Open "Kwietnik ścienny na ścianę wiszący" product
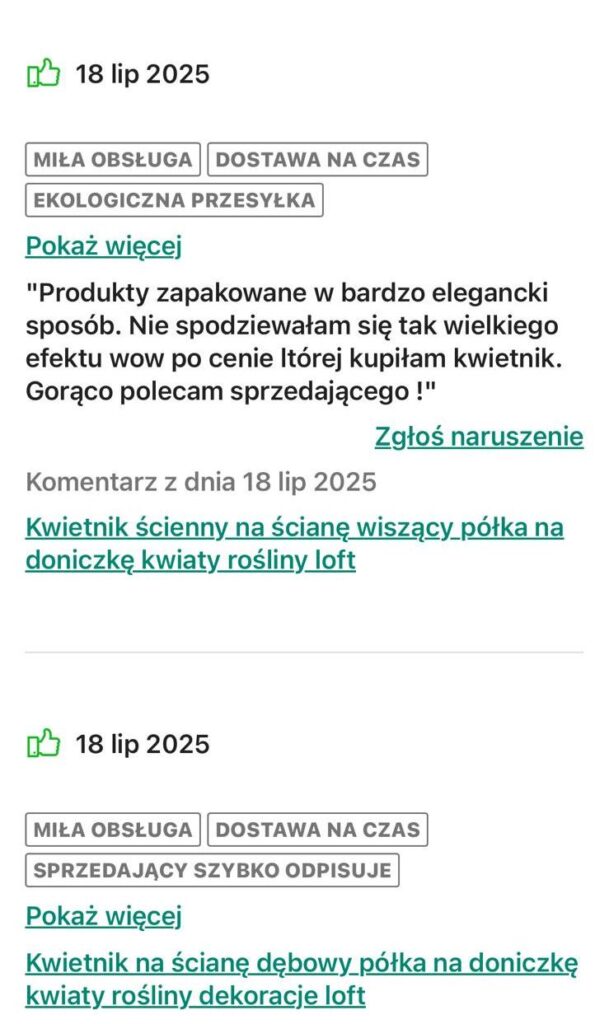This screenshot has height=1024, width=609. click(x=294, y=543)
